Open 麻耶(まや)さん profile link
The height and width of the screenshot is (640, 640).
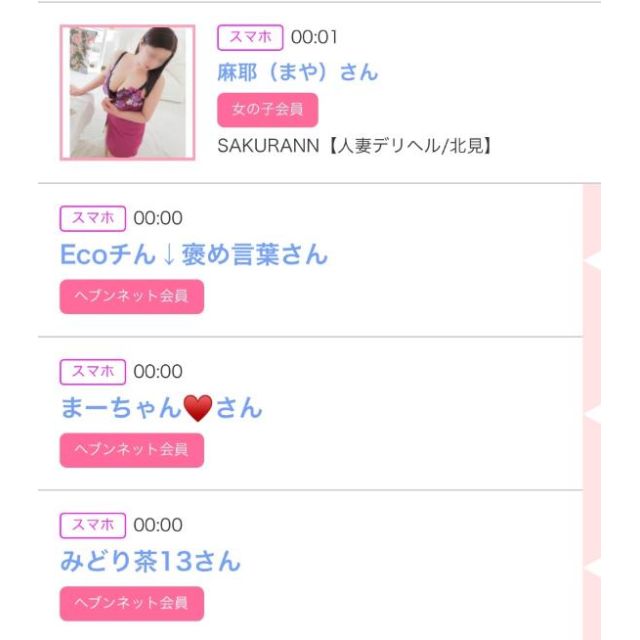297,72
